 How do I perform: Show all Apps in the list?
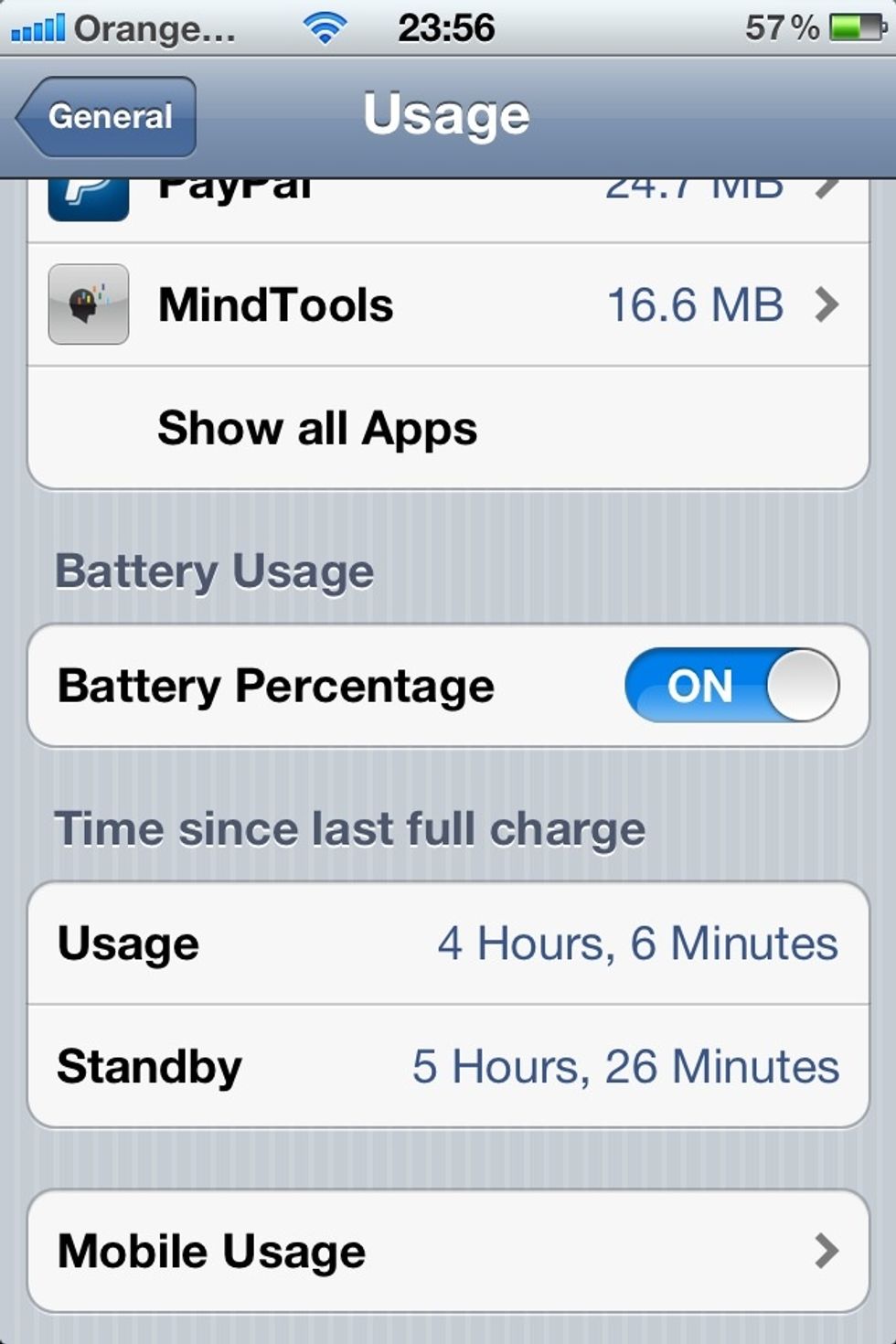(317, 428)
